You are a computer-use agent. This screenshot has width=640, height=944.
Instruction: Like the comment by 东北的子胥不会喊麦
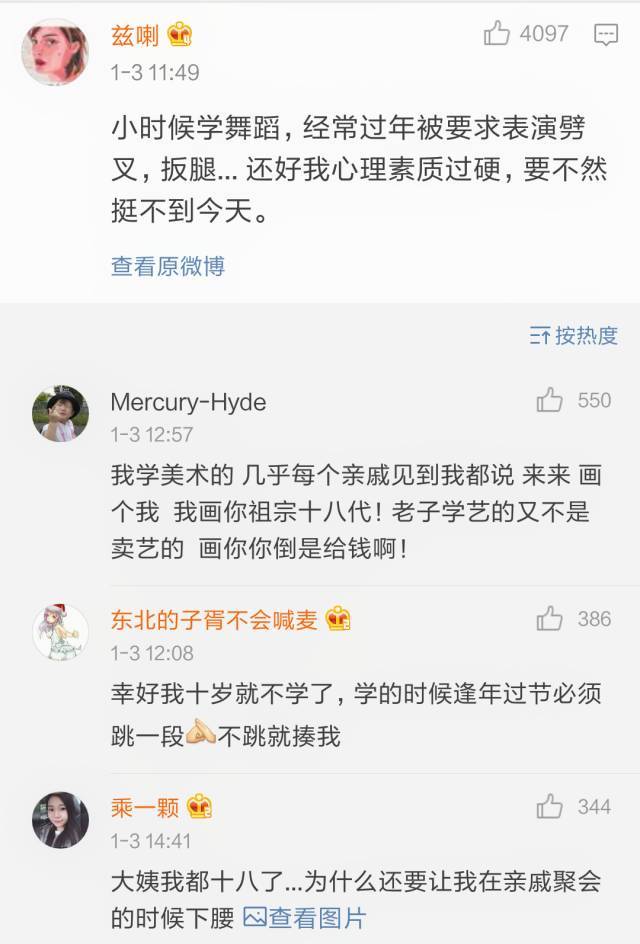(x=549, y=619)
